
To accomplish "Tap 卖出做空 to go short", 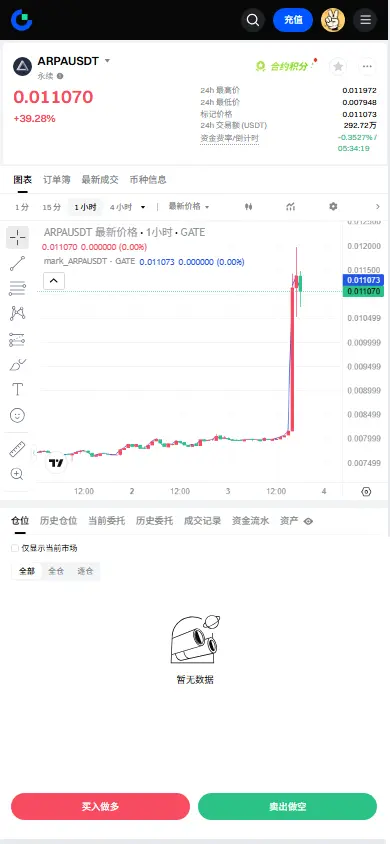I will click(287, 806).
